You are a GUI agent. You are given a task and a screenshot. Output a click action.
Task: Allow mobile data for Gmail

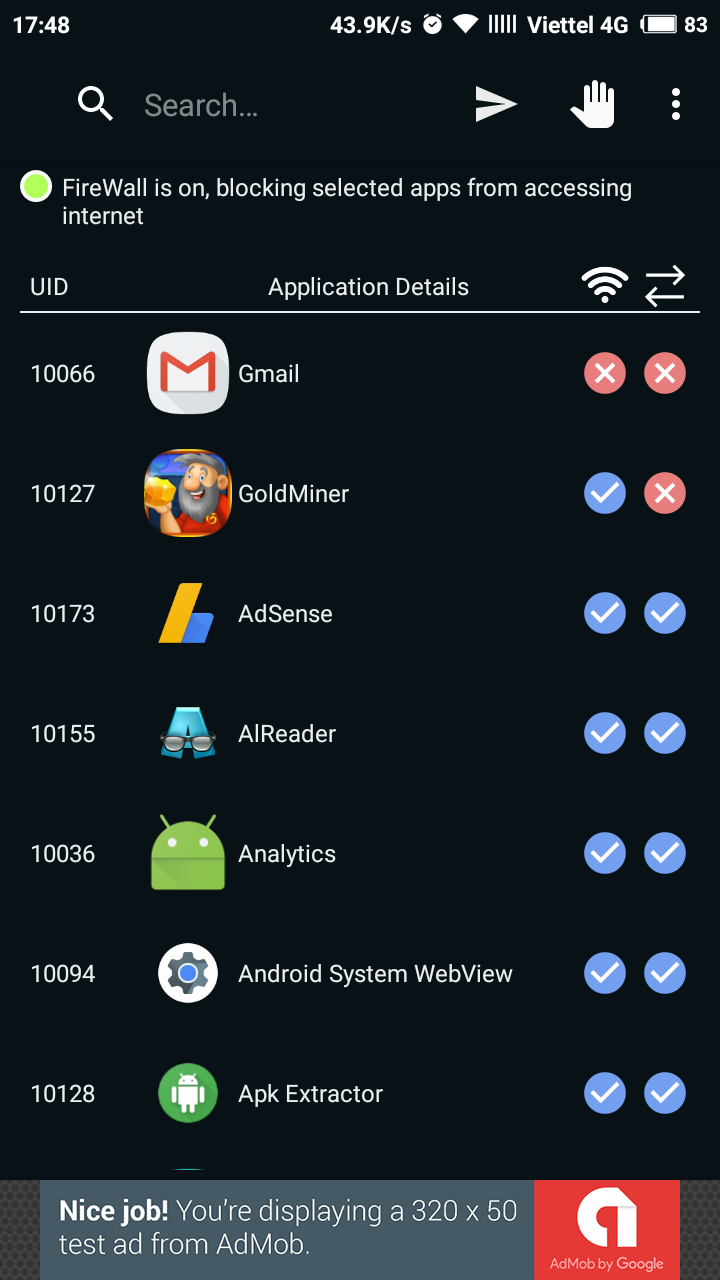tap(665, 374)
